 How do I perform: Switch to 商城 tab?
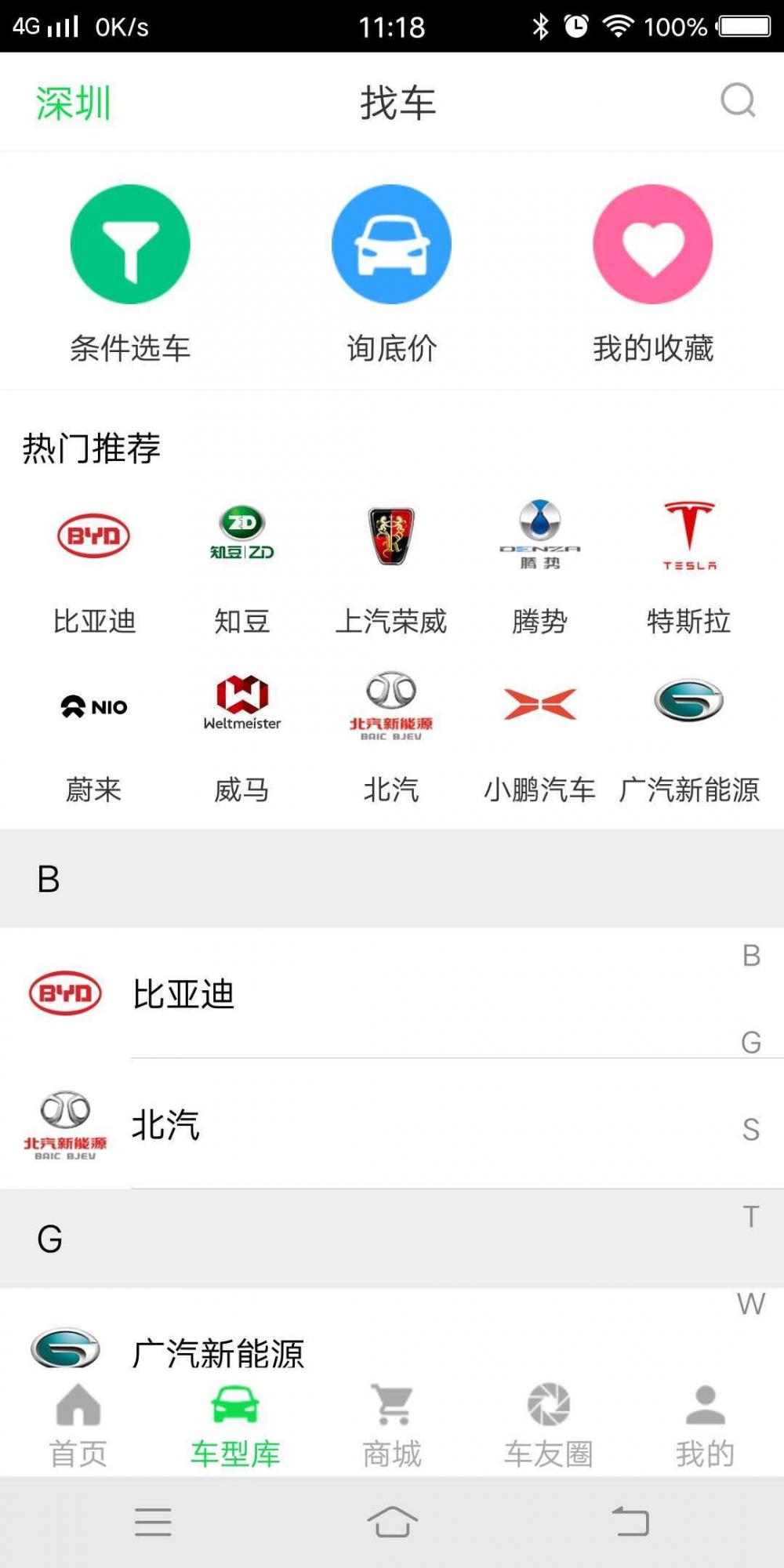pos(392,1425)
